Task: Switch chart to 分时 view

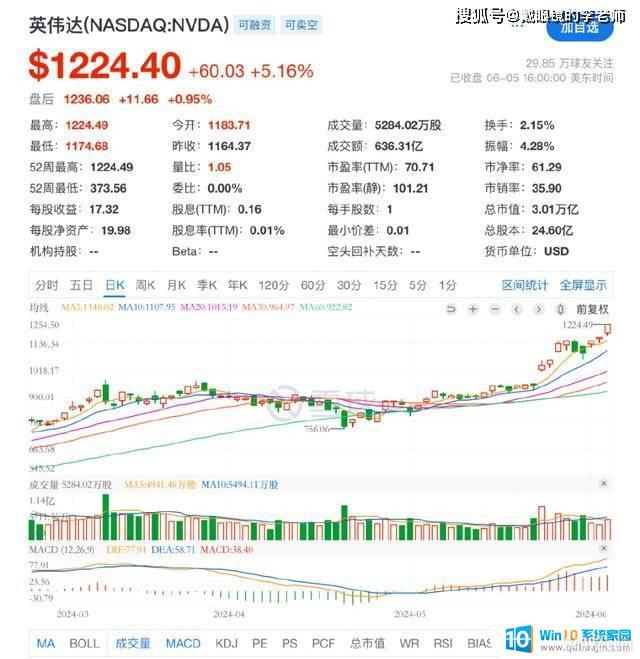Action: pyautogui.click(x=46, y=285)
